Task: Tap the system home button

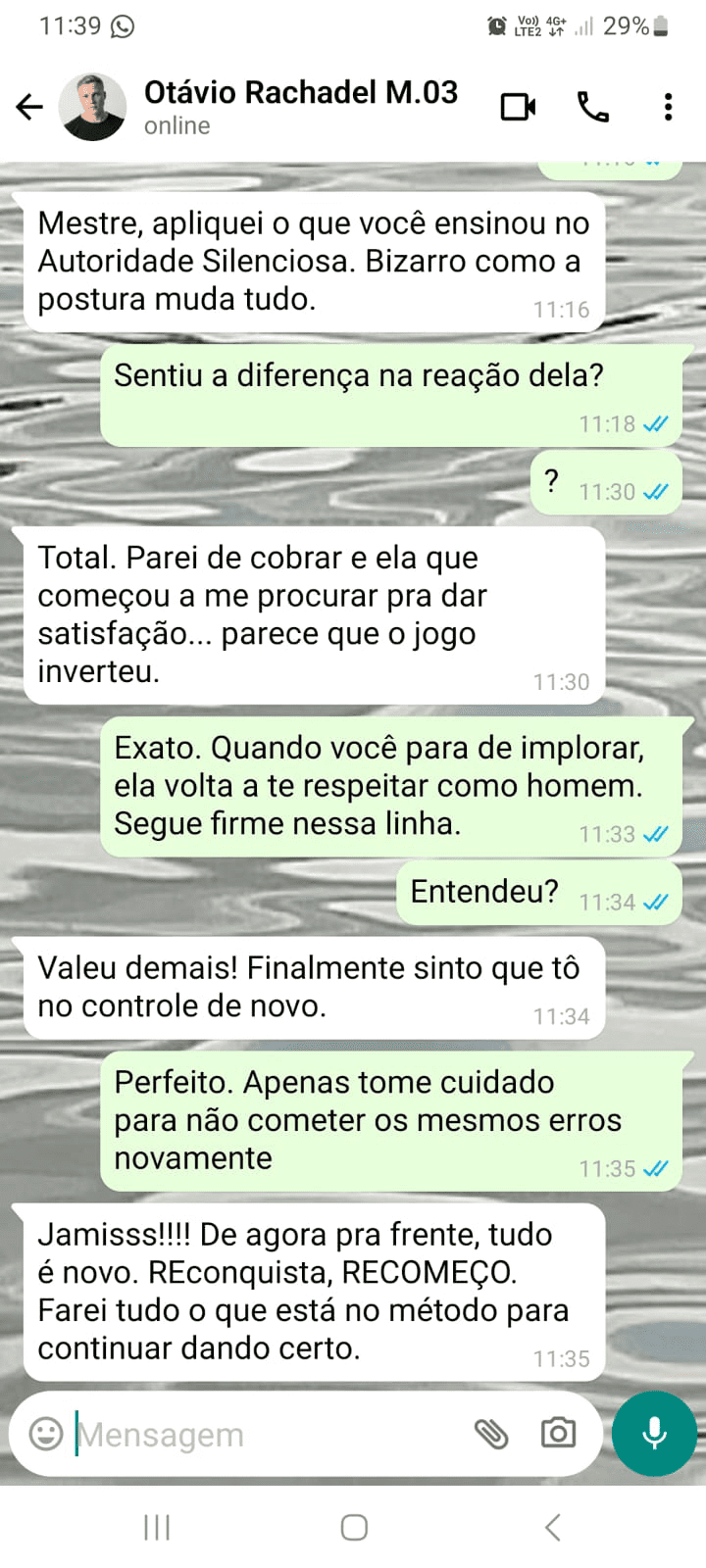Action: pos(354,1527)
